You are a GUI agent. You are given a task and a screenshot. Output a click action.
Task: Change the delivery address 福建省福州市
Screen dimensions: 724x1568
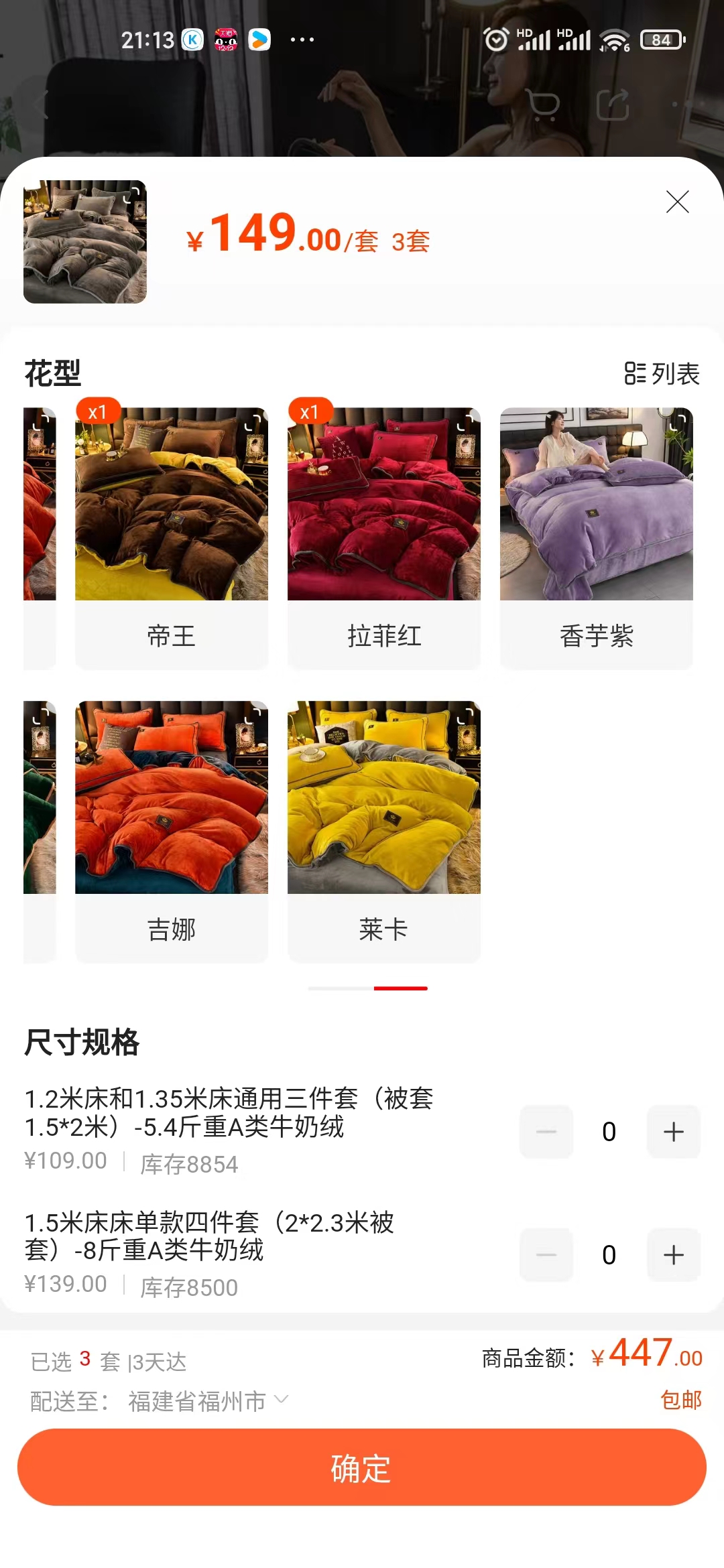tap(208, 1400)
